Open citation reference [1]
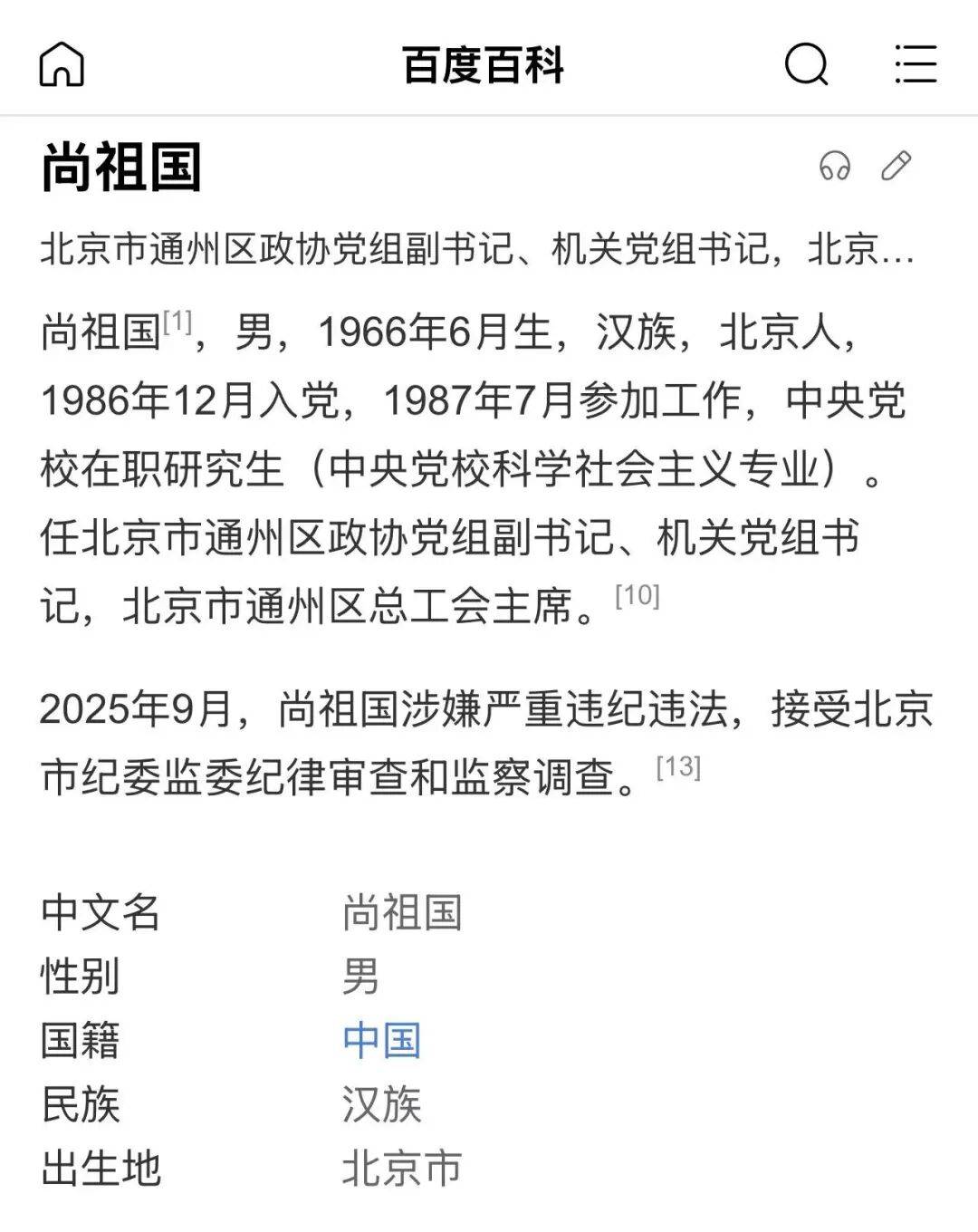 click(x=177, y=322)
